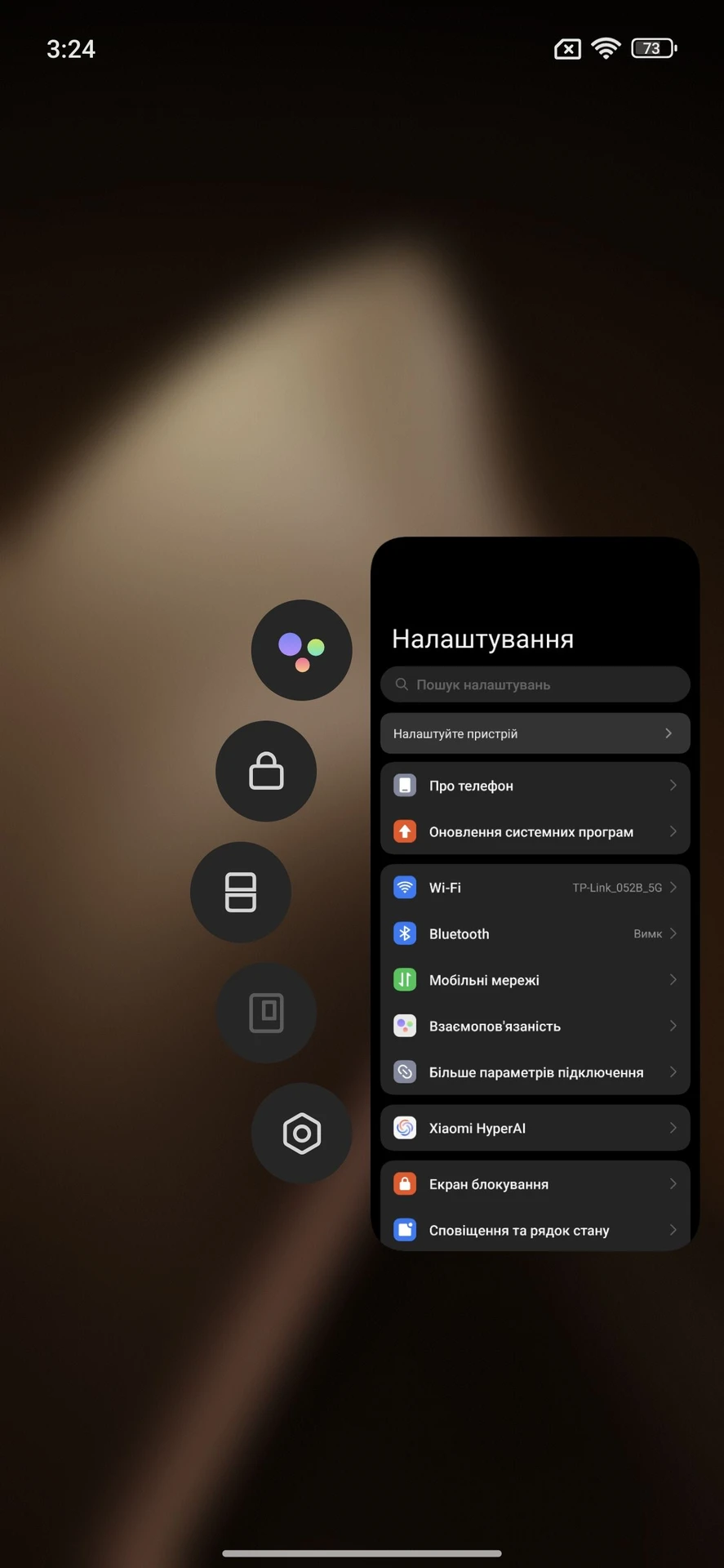Open Settings in split screen mode
The width and height of the screenshot is (724, 1568).
coord(241,892)
